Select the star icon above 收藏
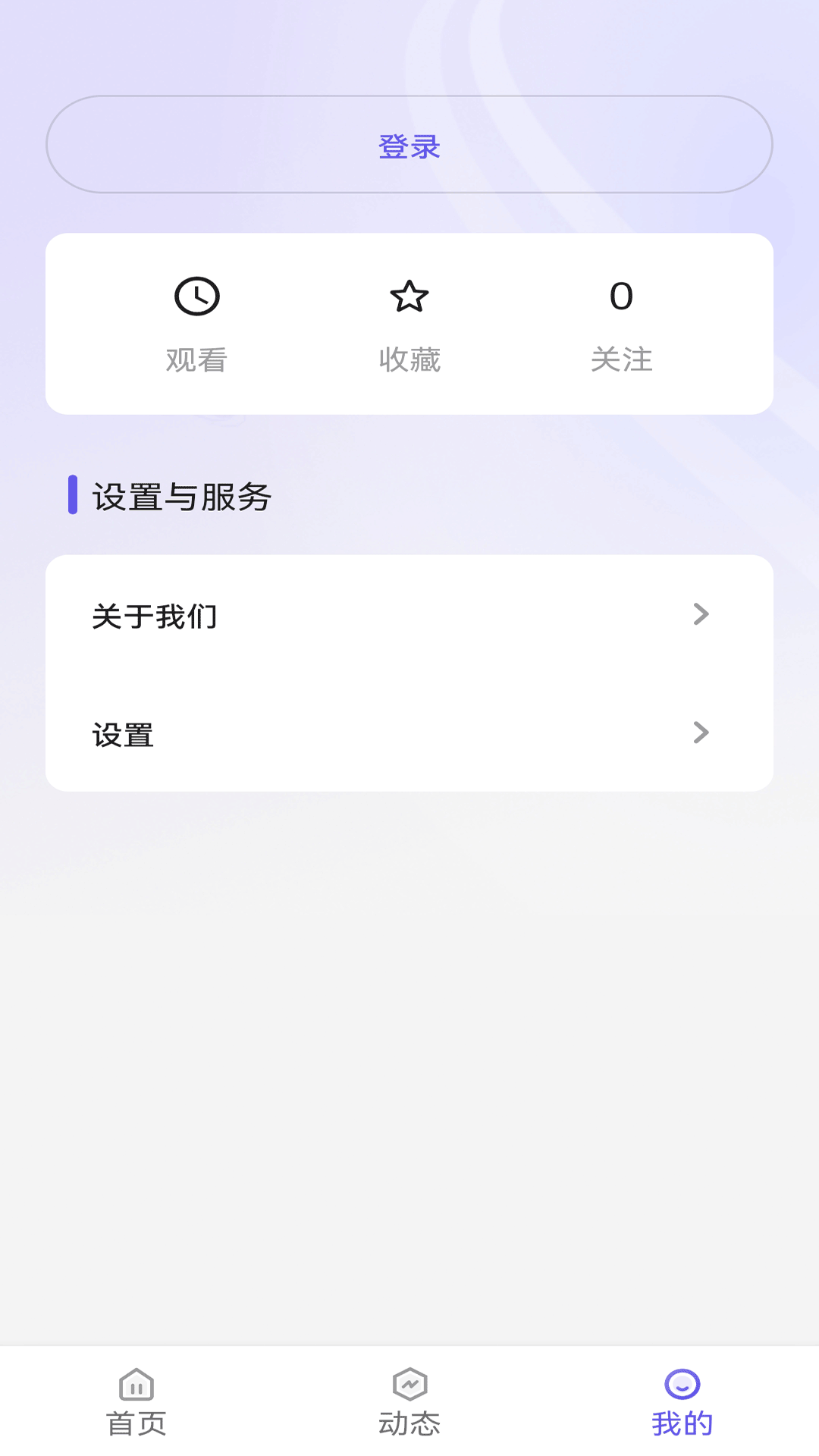The width and height of the screenshot is (819, 1456). pyautogui.click(x=409, y=297)
